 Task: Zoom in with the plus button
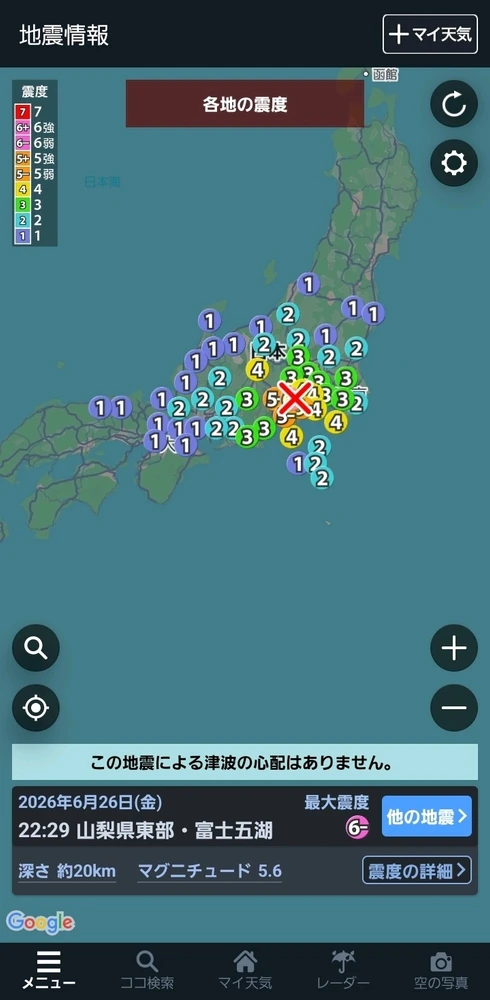tap(454, 648)
